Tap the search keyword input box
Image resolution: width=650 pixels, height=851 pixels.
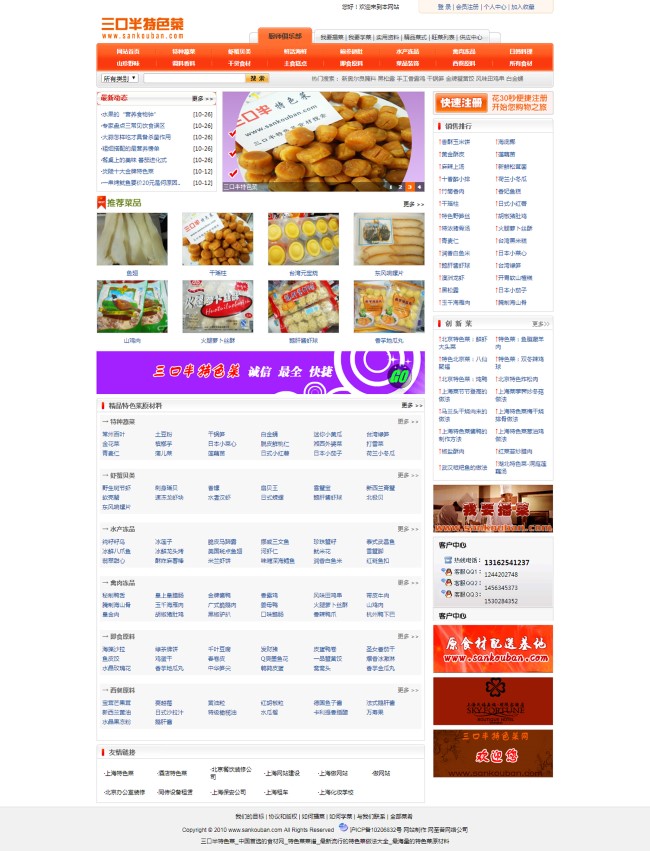pos(193,77)
